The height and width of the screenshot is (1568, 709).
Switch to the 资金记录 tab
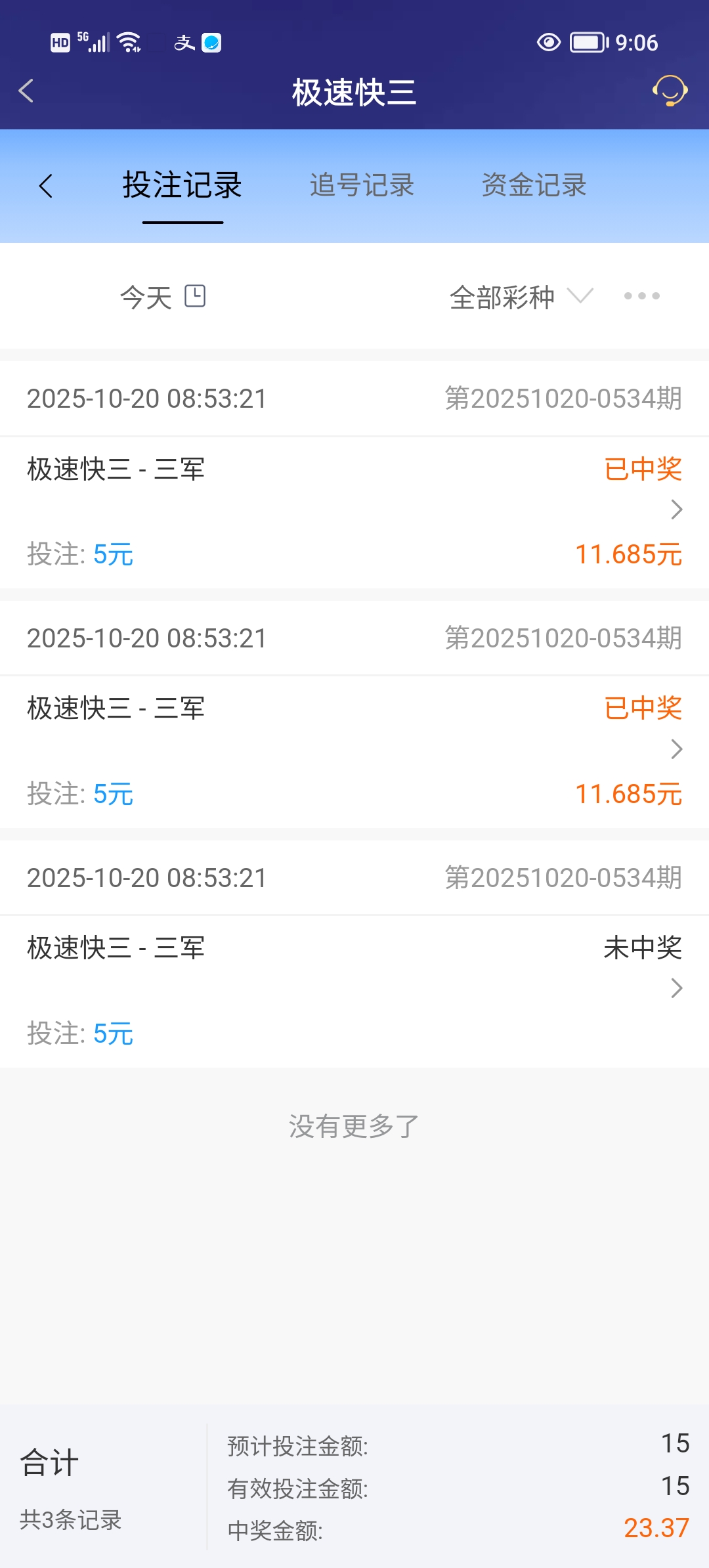tap(534, 186)
